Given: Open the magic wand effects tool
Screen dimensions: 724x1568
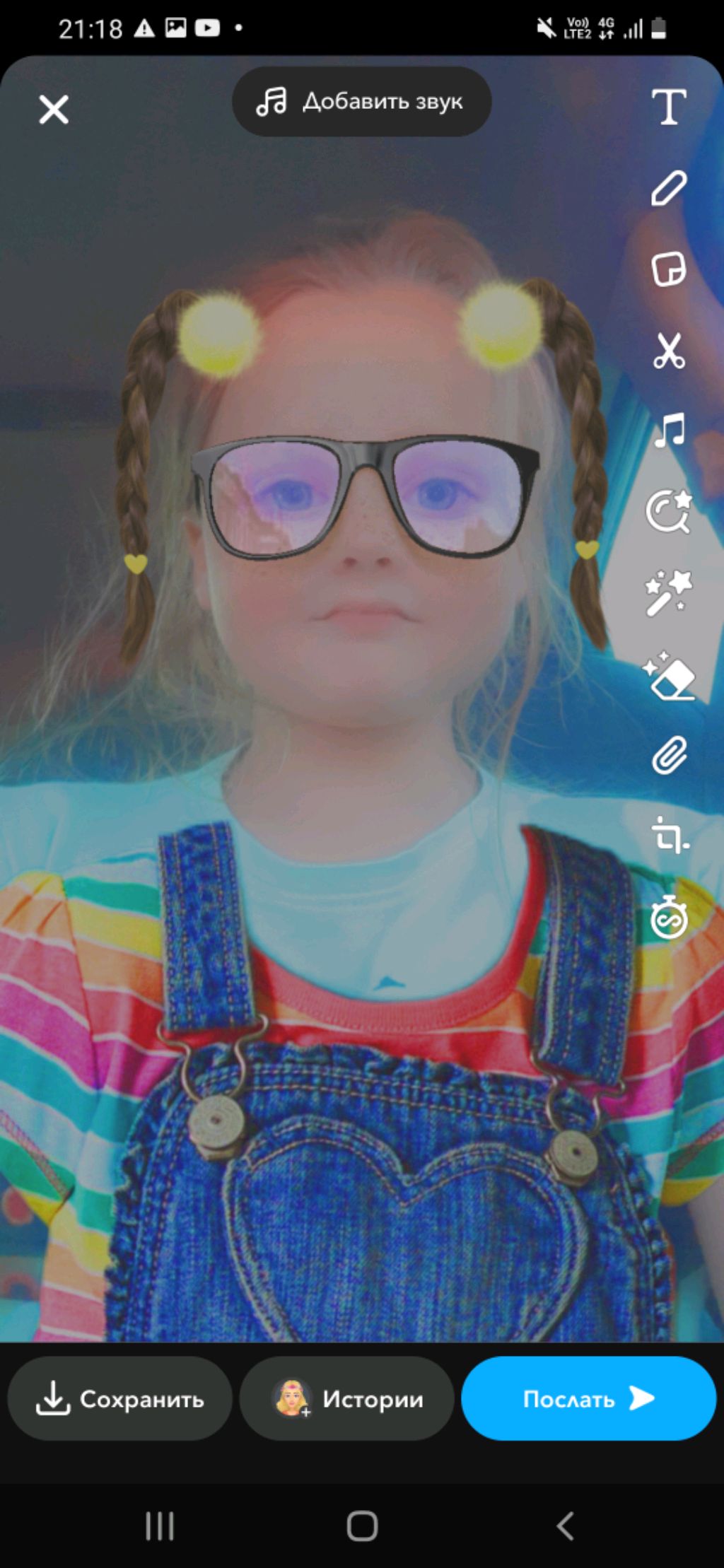Looking at the screenshot, I should (668, 592).
